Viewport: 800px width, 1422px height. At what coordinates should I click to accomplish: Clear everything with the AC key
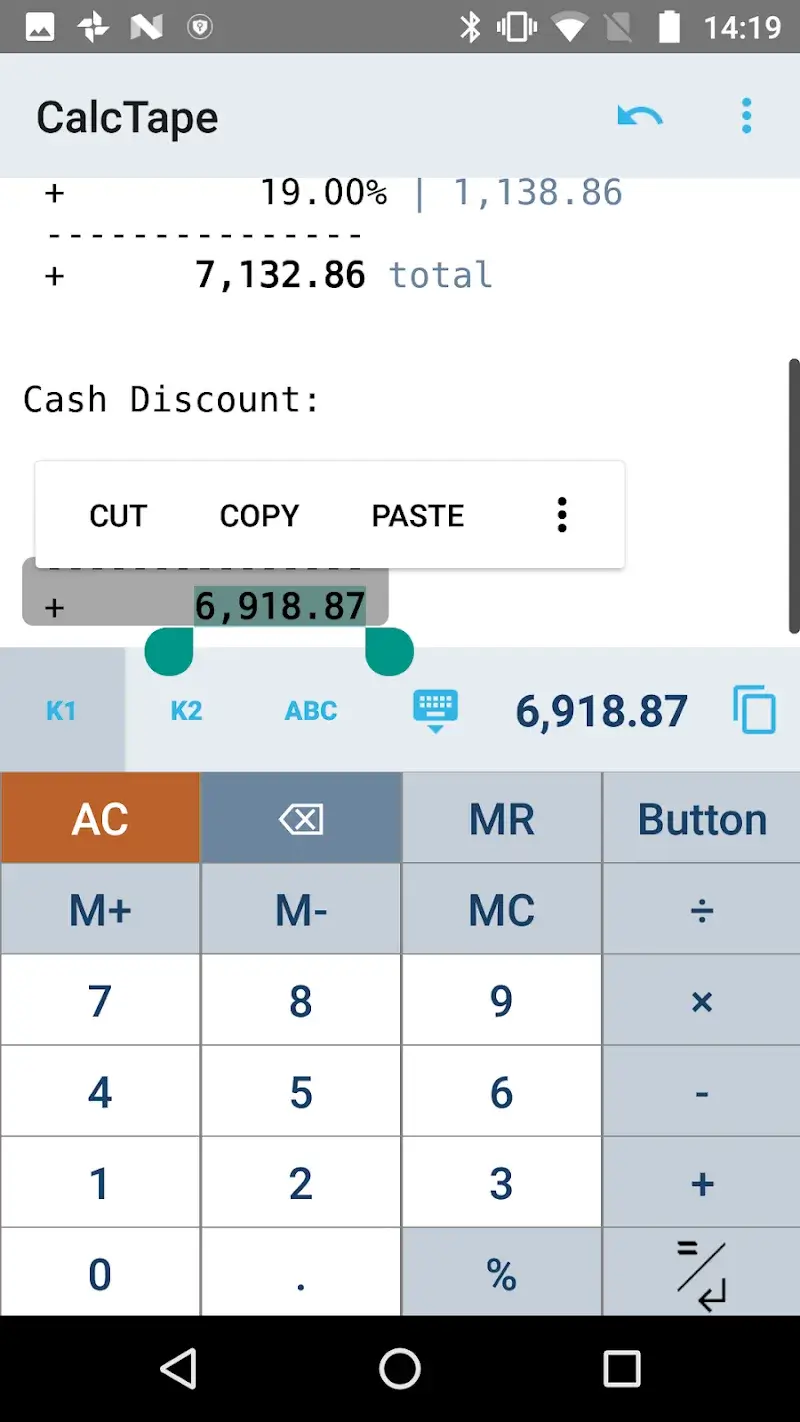(100, 819)
